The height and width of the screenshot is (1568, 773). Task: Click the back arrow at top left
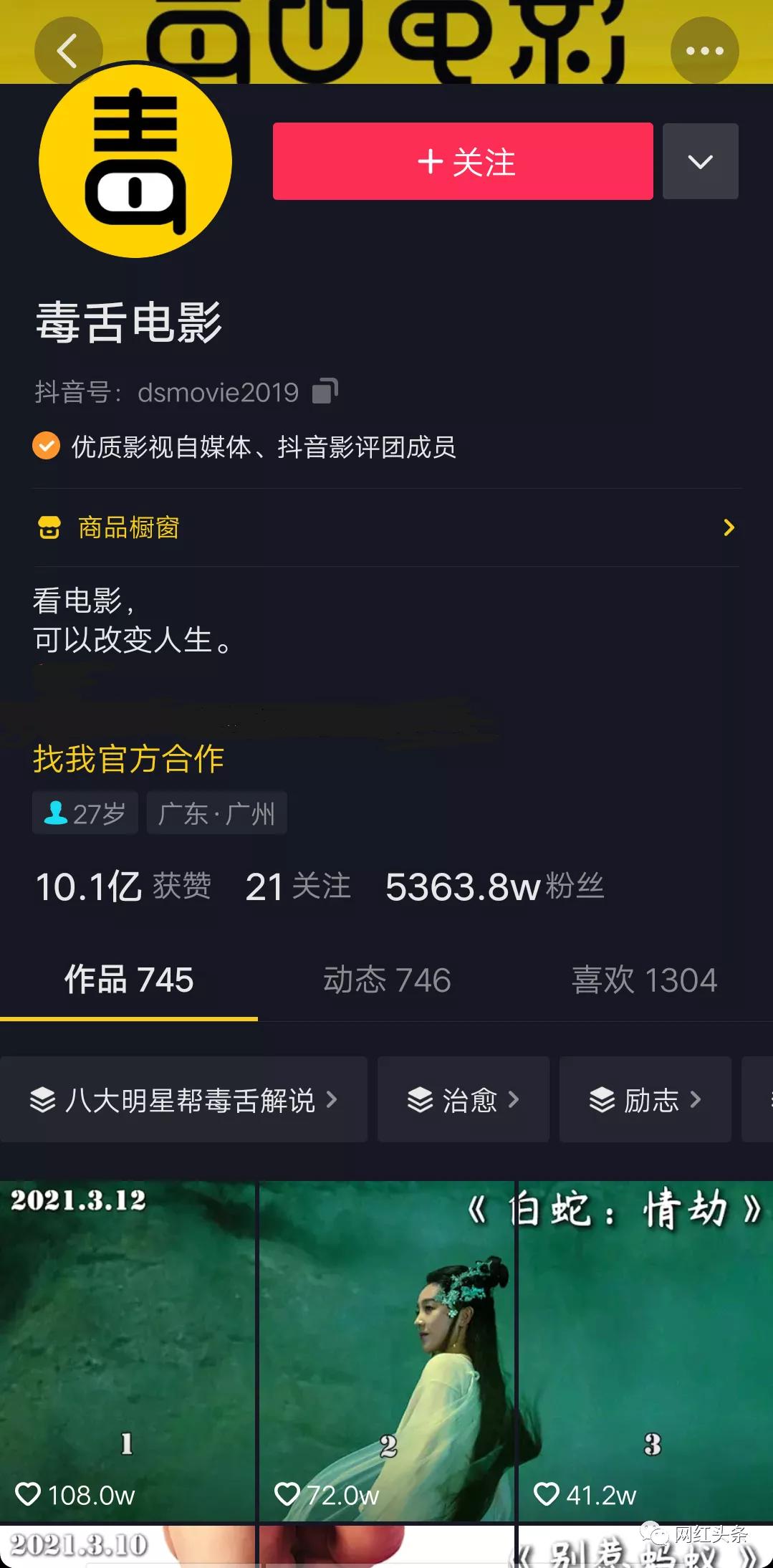[68, 50]
